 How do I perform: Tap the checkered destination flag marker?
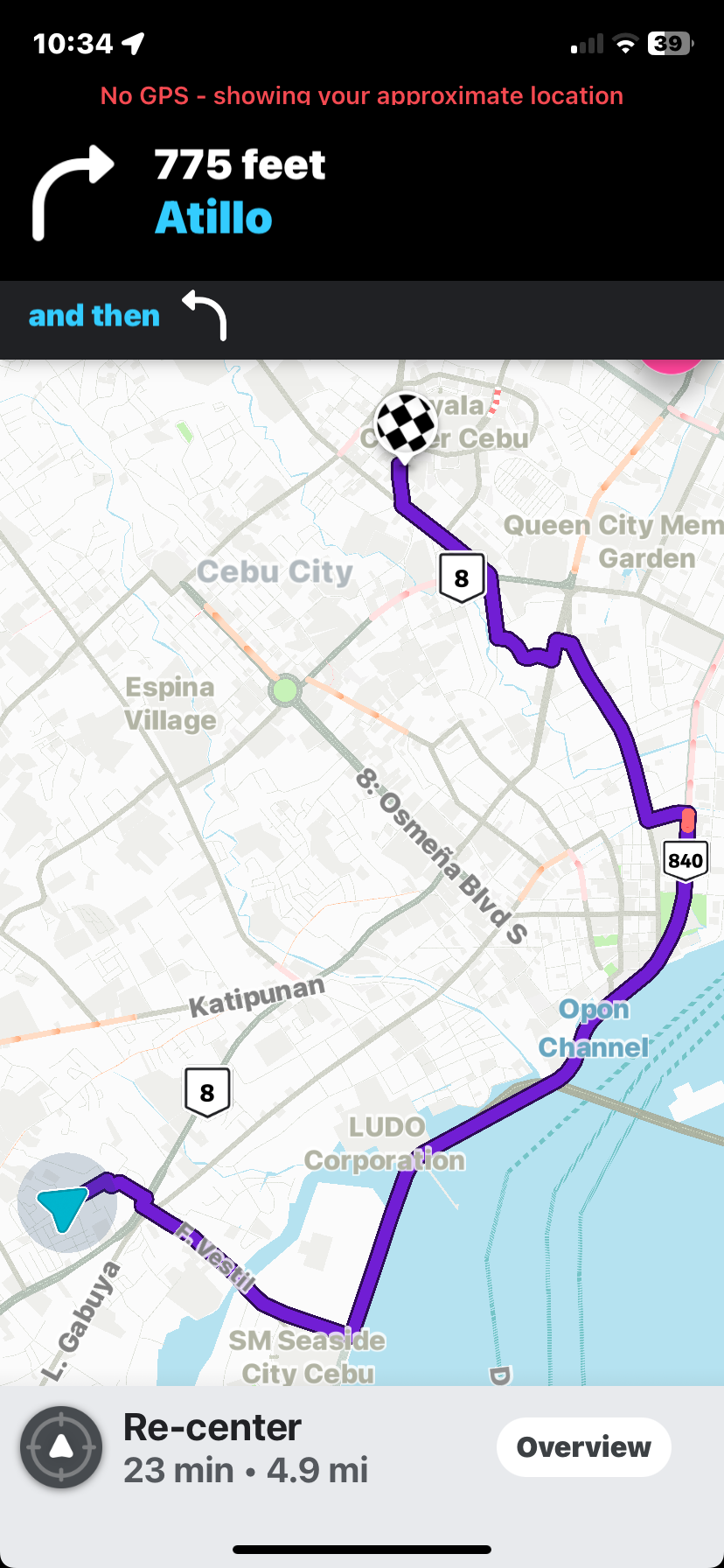tap(406, 423)
